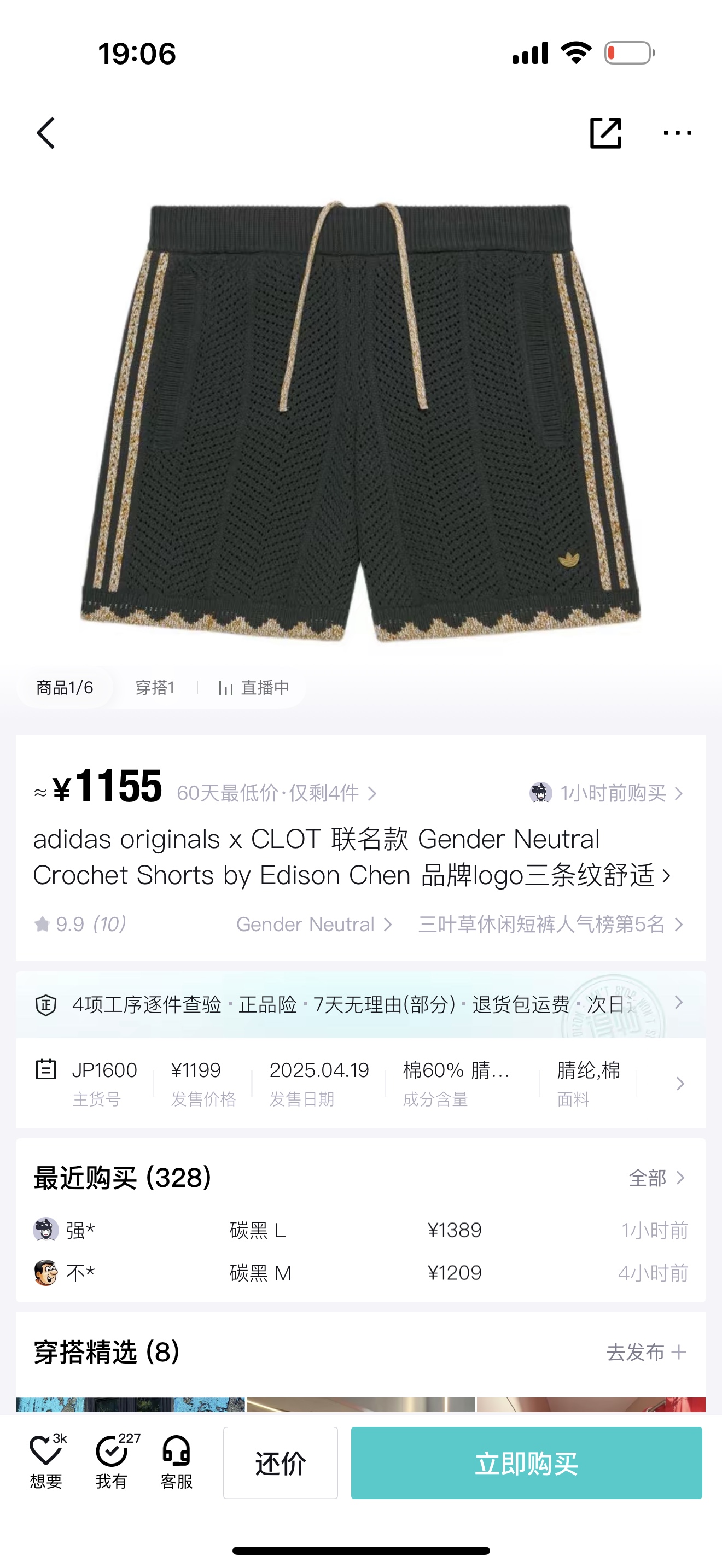
Task: Tap 立即购买 to buy now
Action: [x=526, y=1462]
